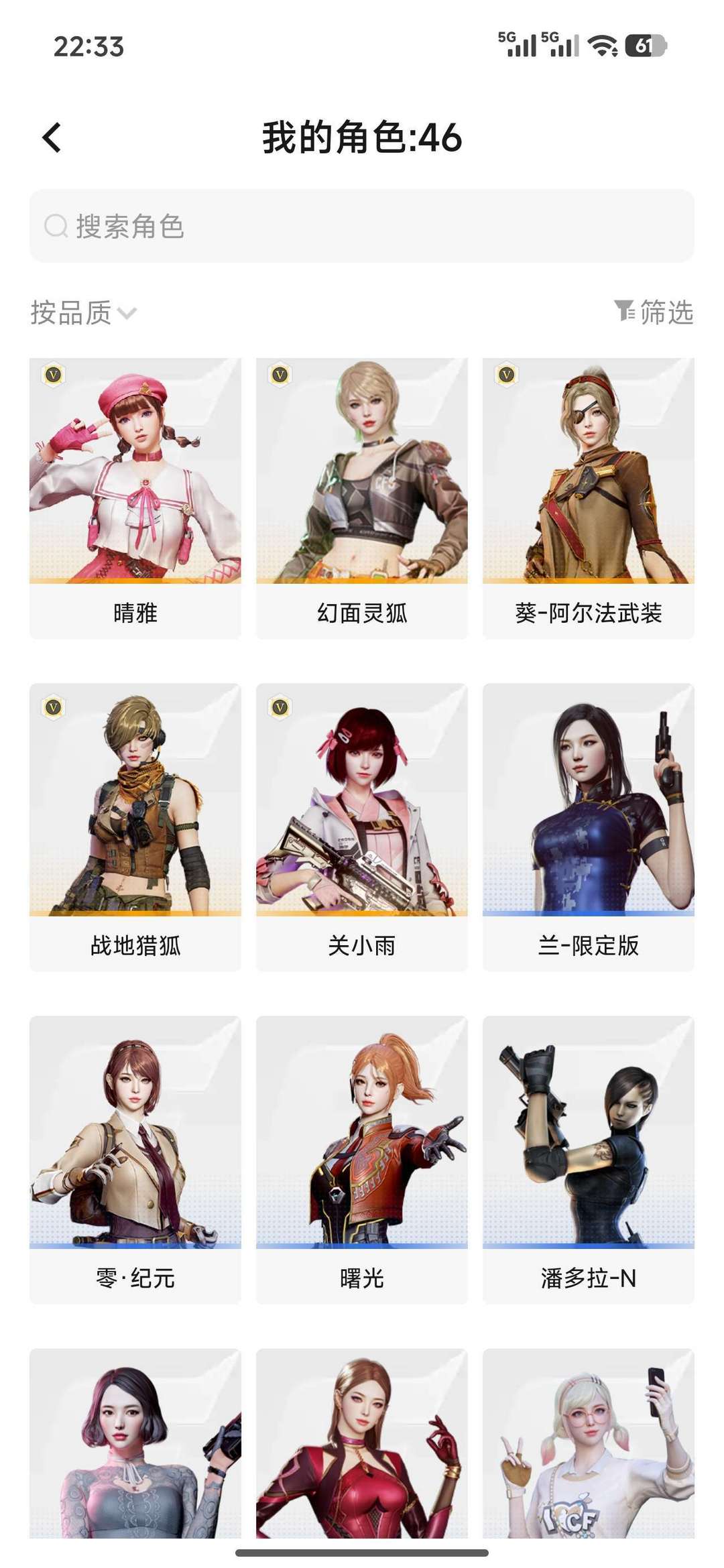Image resolution: width=724 pixels, height=1568 pixels.
Task: View the 潘多拉-N character
Action: click(588, 1158)
